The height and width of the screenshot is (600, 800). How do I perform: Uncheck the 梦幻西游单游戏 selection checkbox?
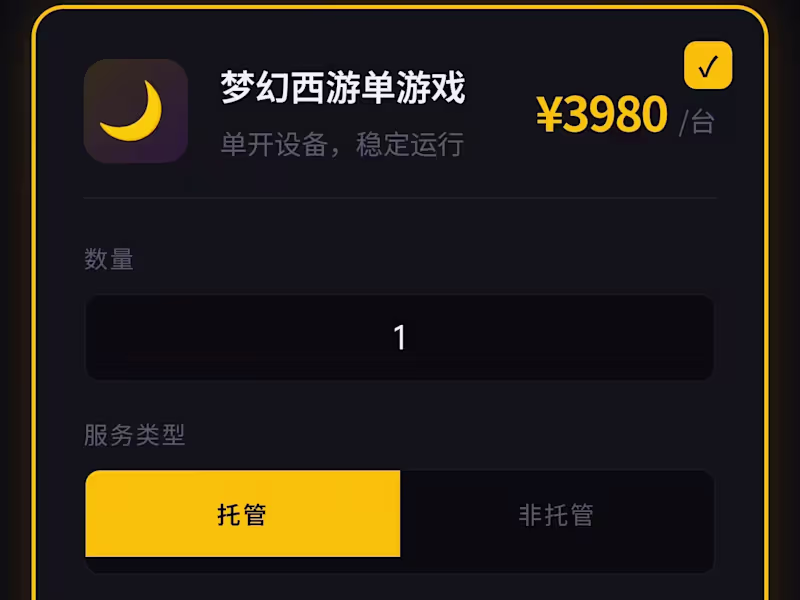pos(708,66)
